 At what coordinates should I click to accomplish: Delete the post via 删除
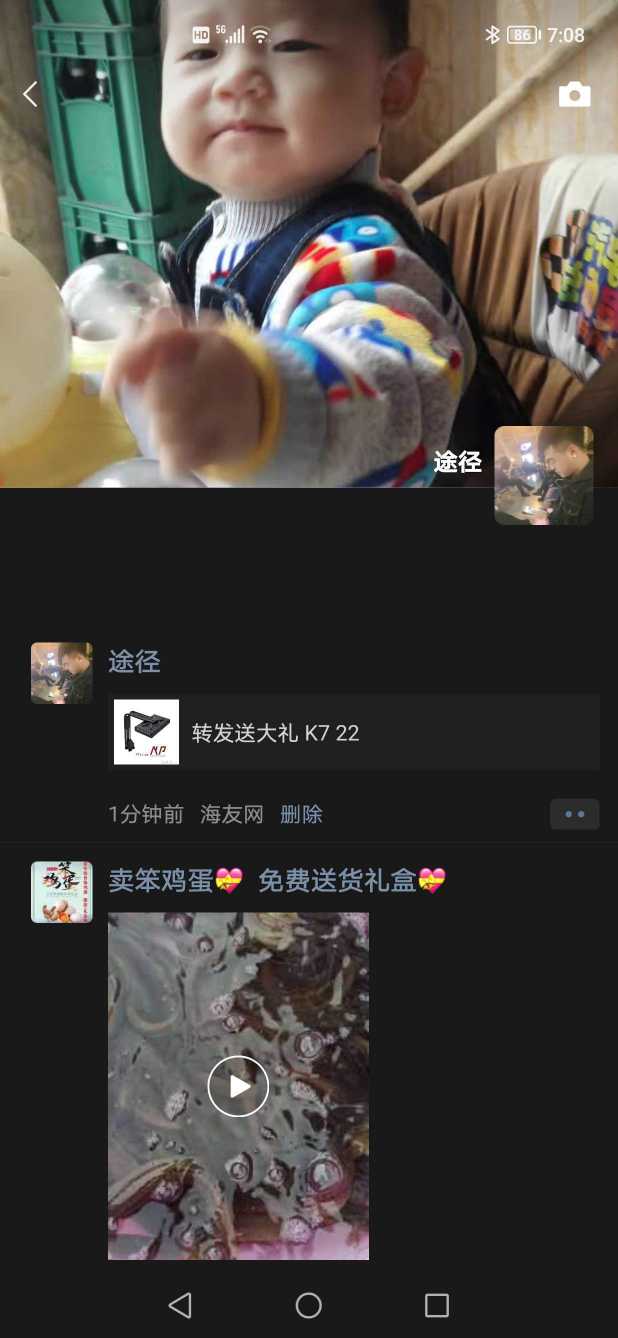(301, 814)
